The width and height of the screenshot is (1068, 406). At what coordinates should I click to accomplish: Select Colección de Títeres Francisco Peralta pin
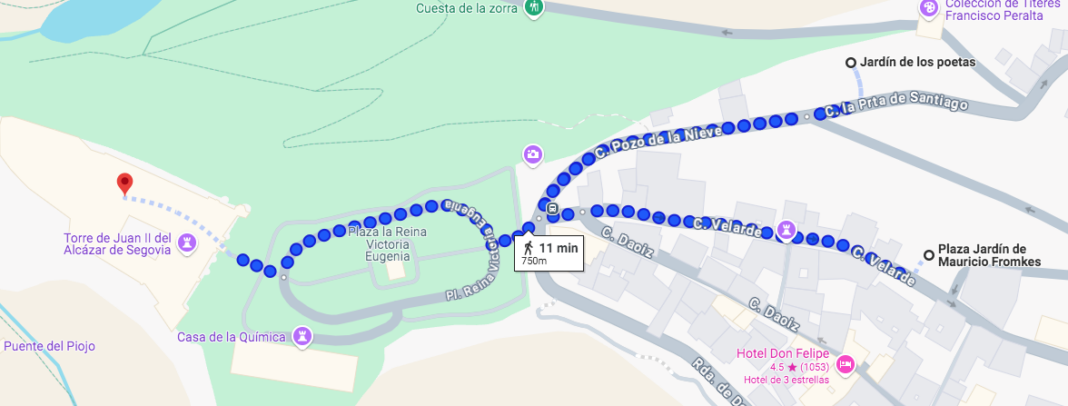tap(929, 8)
